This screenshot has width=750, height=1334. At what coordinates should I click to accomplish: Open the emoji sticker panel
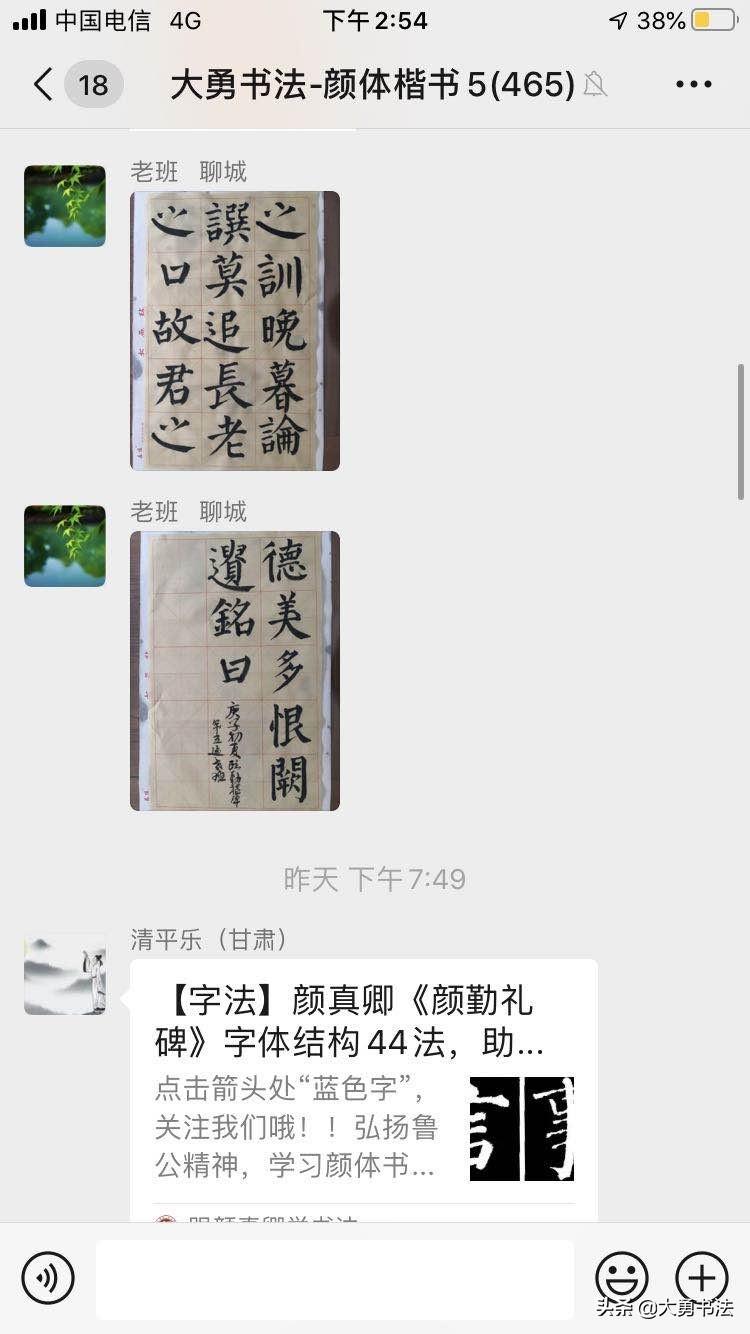pos(622,1278)
